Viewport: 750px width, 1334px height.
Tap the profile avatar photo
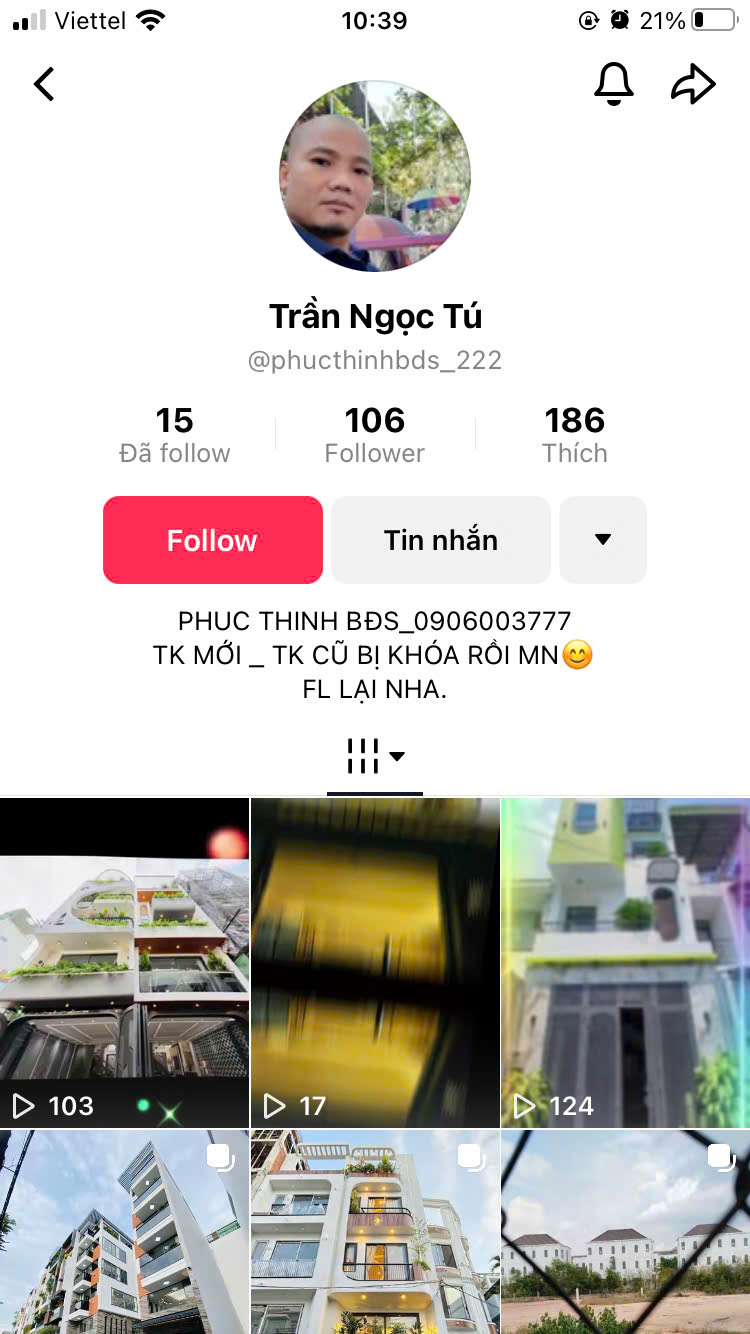coord(375,177)
